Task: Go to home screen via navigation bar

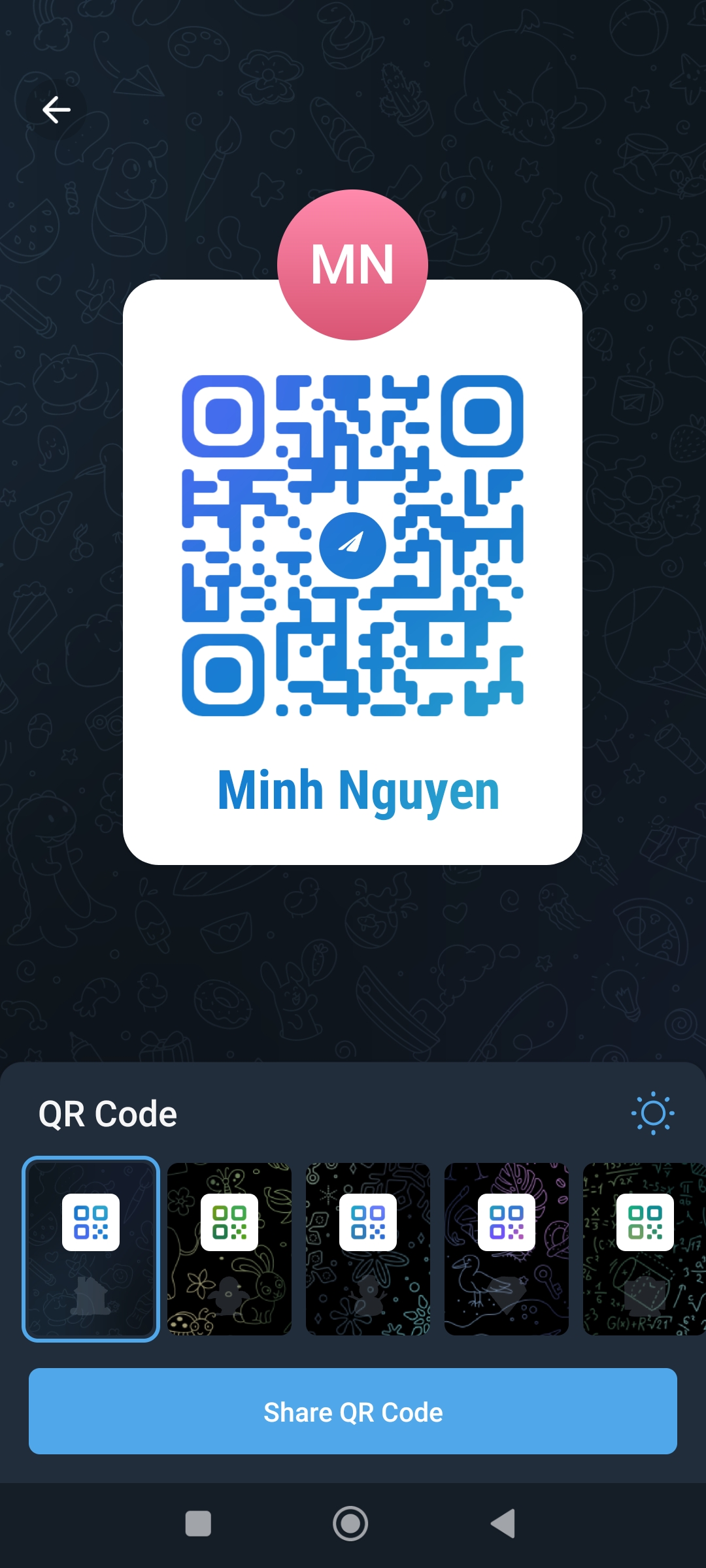Action: click(x=350, y=1524)
